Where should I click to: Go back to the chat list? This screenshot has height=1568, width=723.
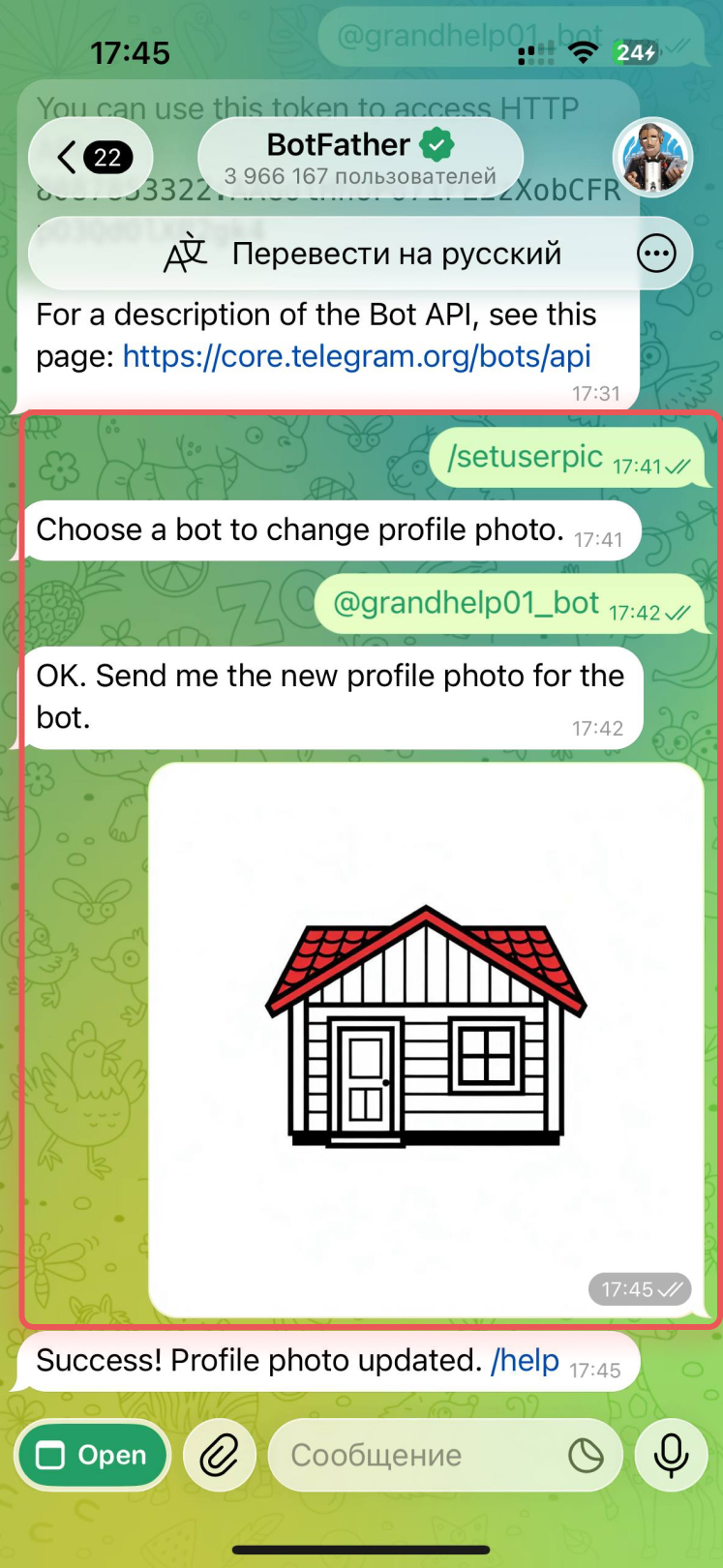click(x=90, y=157)
